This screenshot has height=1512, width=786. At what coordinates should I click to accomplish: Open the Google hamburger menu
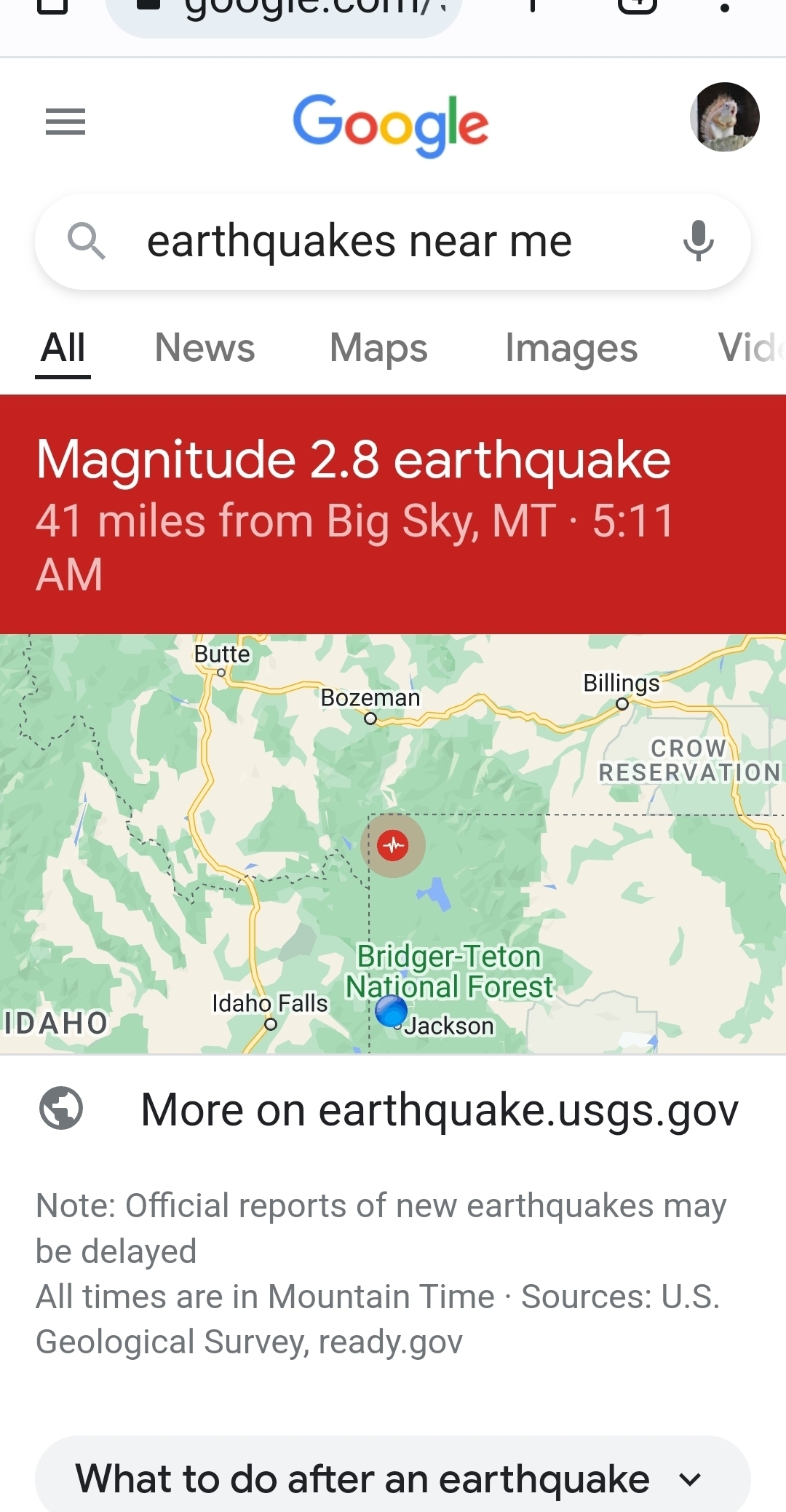pyautogui.click(x=65, y=122)
